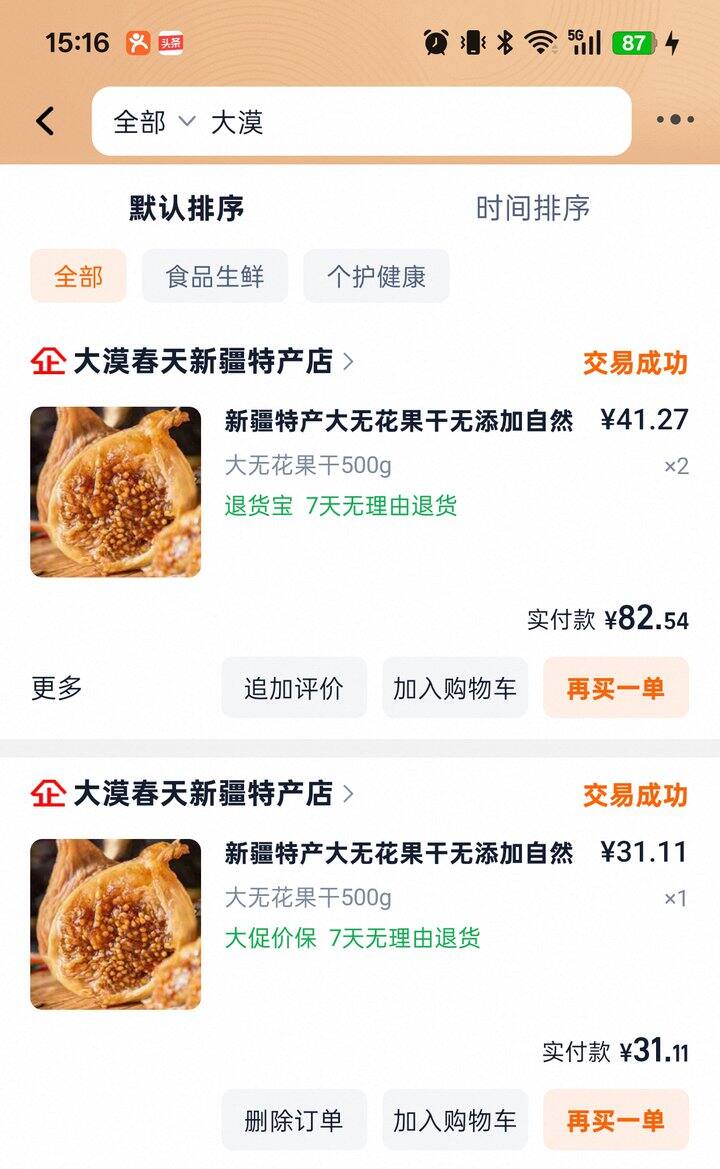
Task: Open the store of the ¥31.11 order
Action: [202, 794]
